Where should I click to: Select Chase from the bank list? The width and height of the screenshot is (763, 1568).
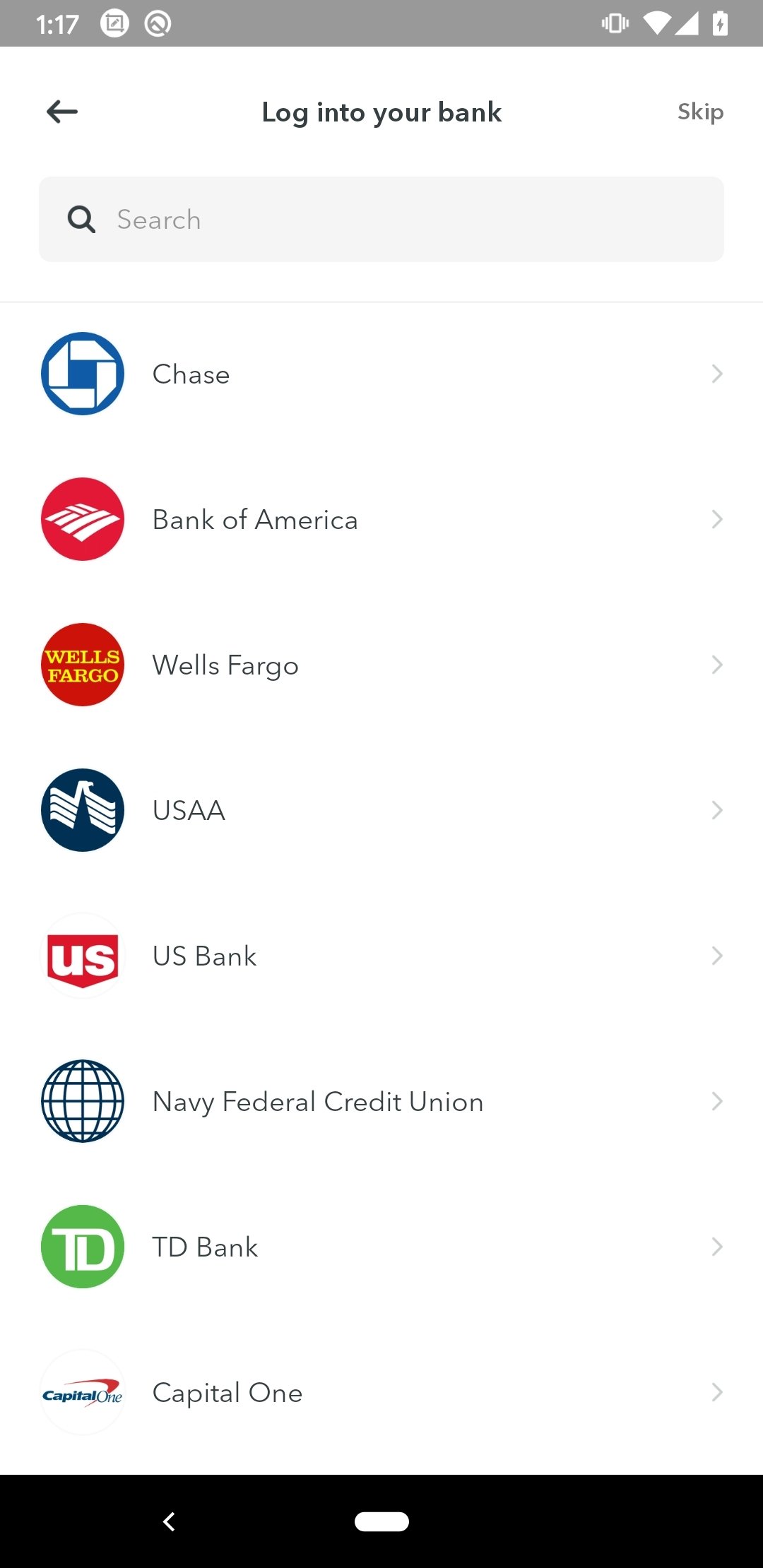point(381,374)
